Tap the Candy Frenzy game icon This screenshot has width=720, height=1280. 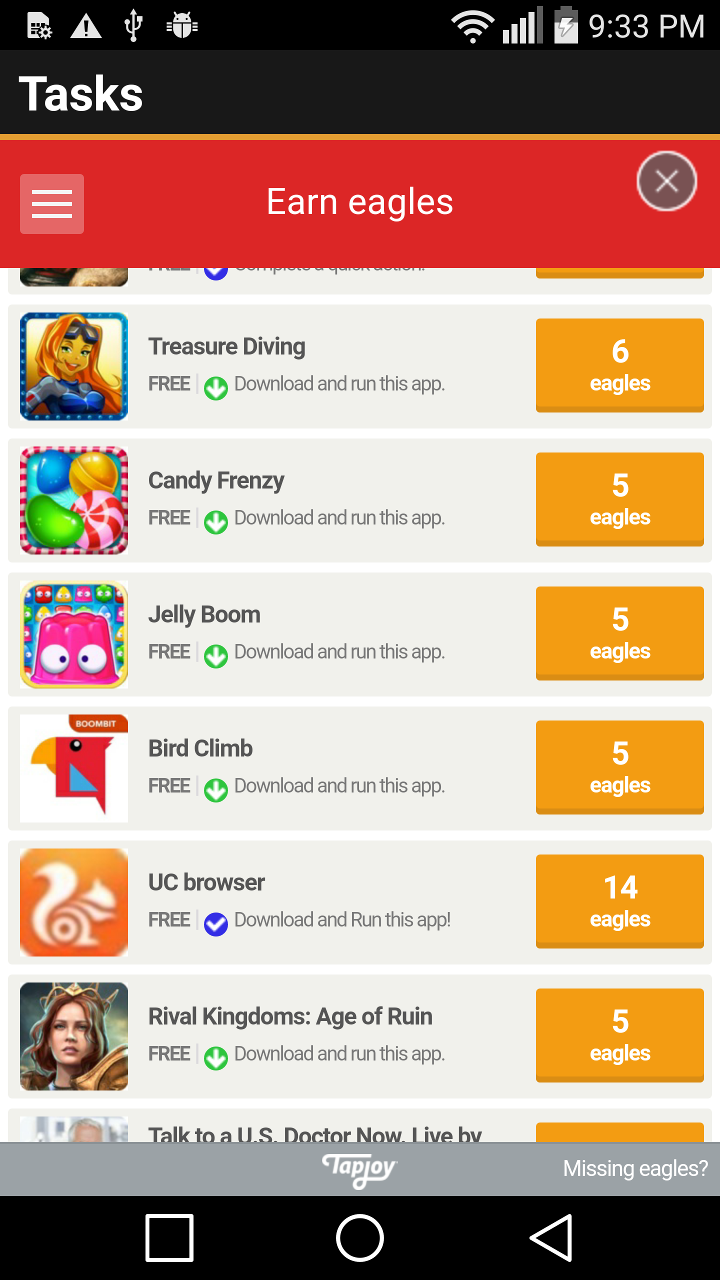(x=73, y=500)
